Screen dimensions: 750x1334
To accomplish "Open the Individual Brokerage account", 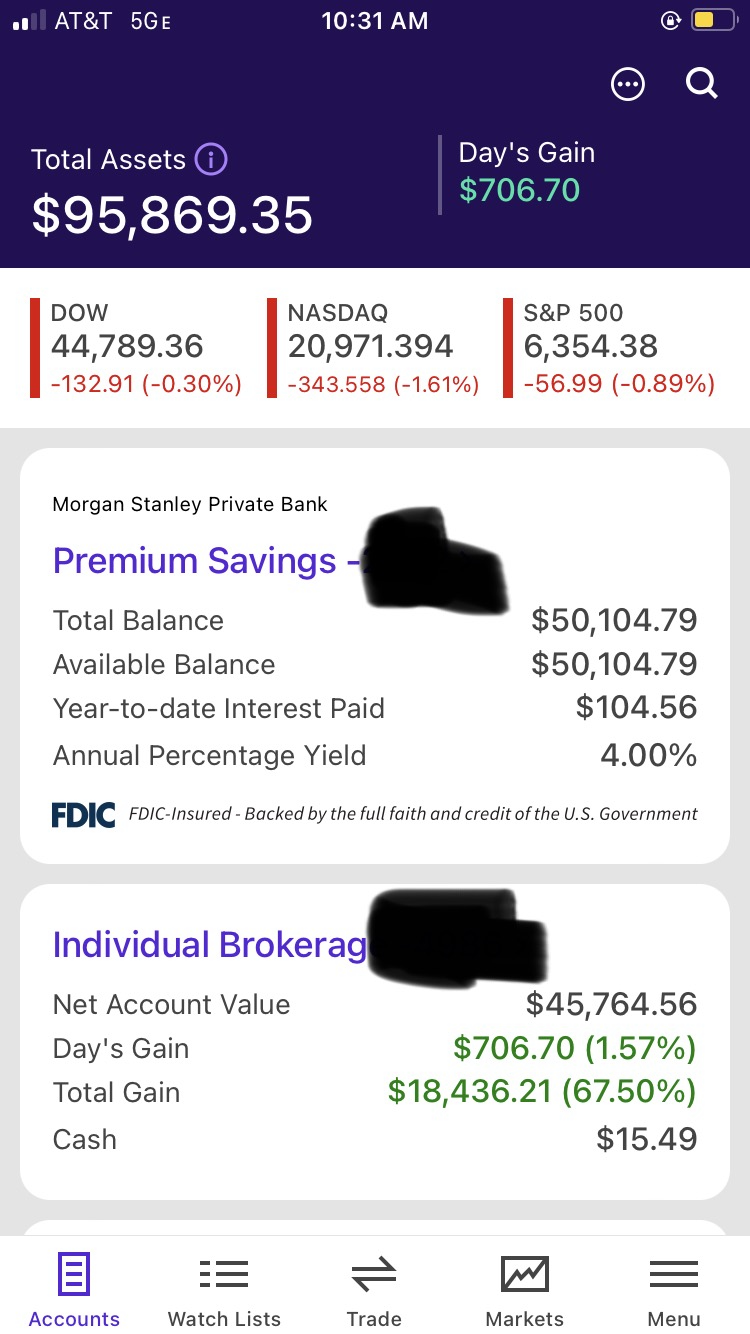I will coord(210,945).
